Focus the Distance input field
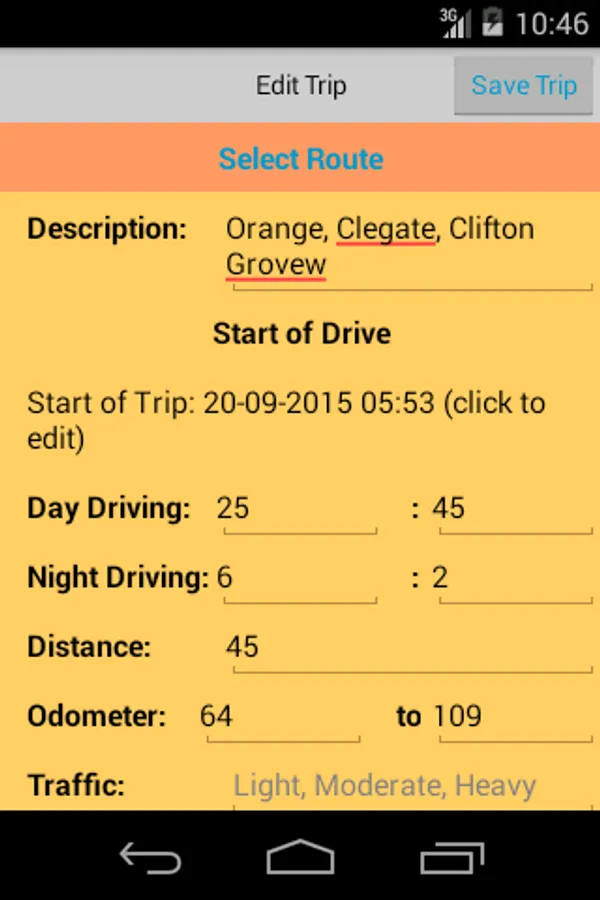Screen dimensions: 600x900 coord(410,647)
